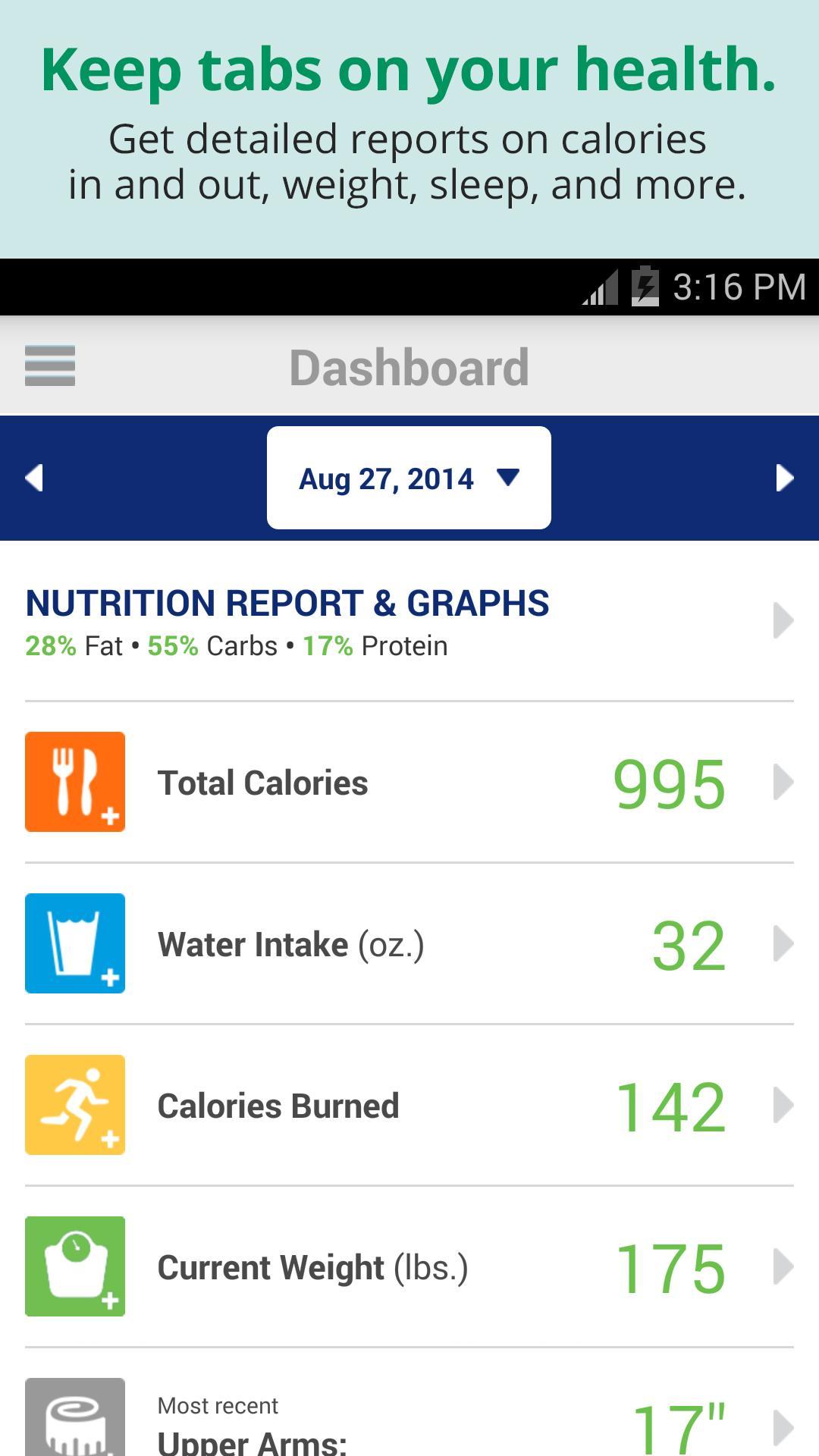Tap the 28% Fat percentage text
Screen dimensions: 819x1456
pyautogui.click(x=50, y=645)
